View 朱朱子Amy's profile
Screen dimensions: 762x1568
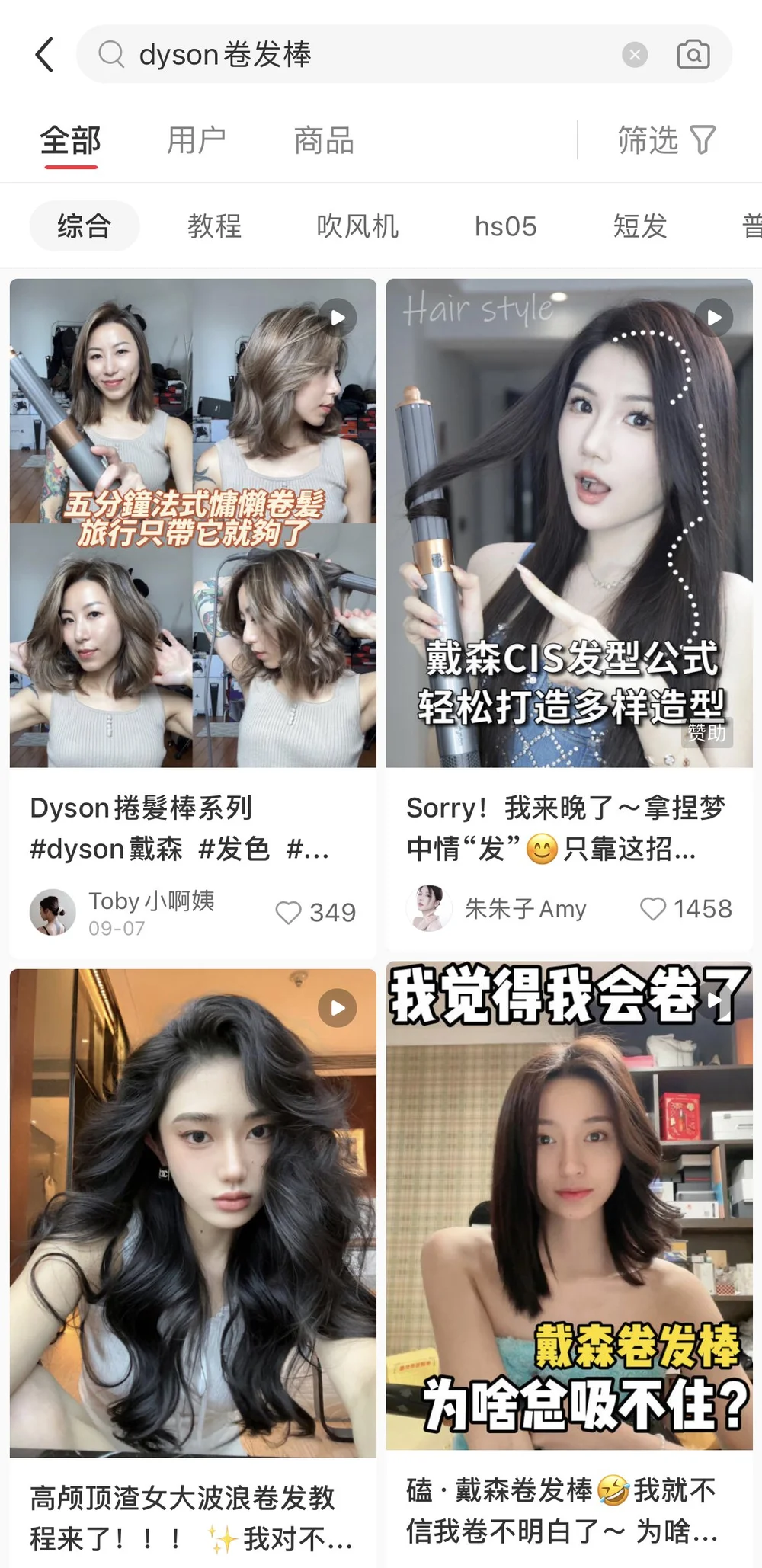429,908
